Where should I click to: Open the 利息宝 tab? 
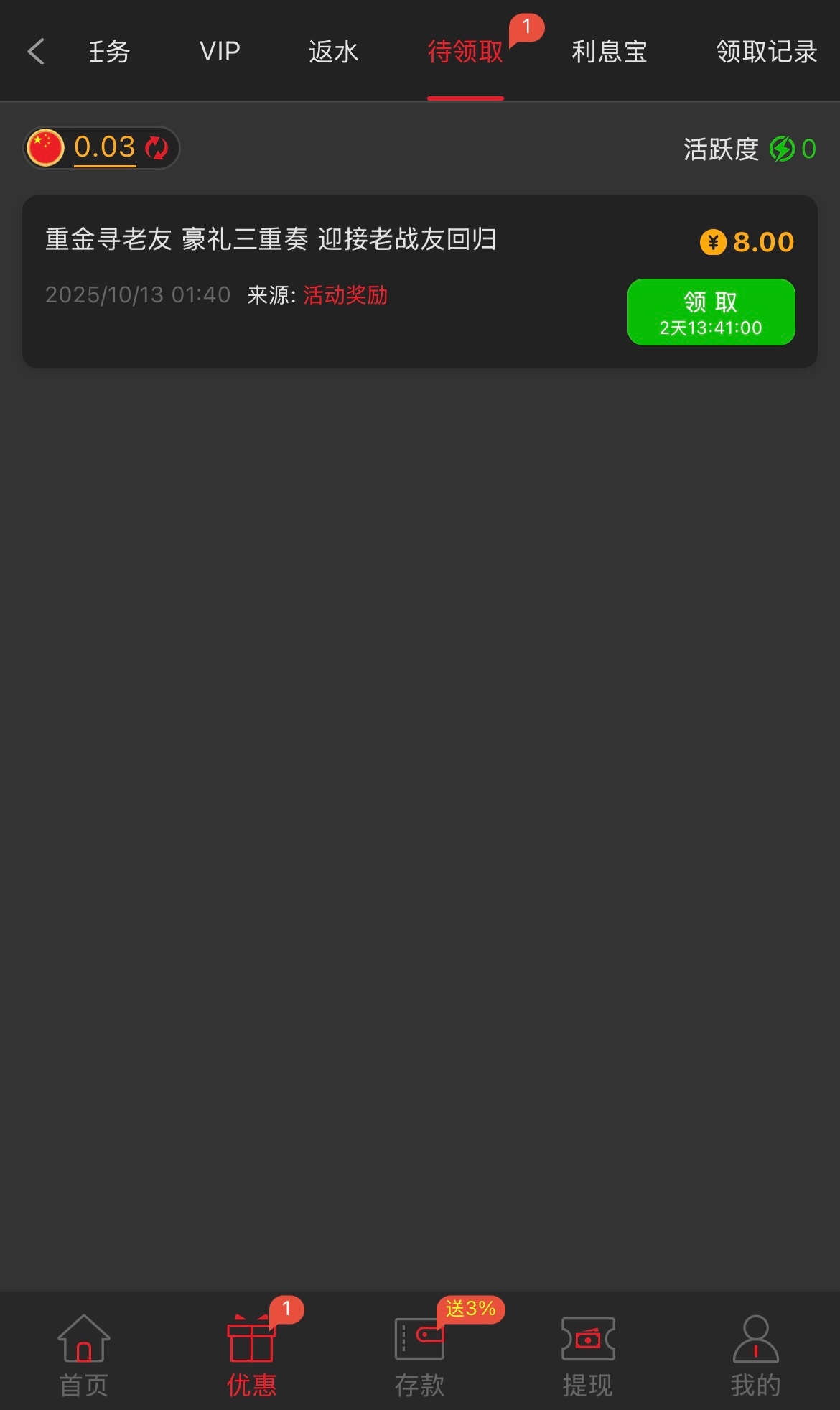pos(610,52)
